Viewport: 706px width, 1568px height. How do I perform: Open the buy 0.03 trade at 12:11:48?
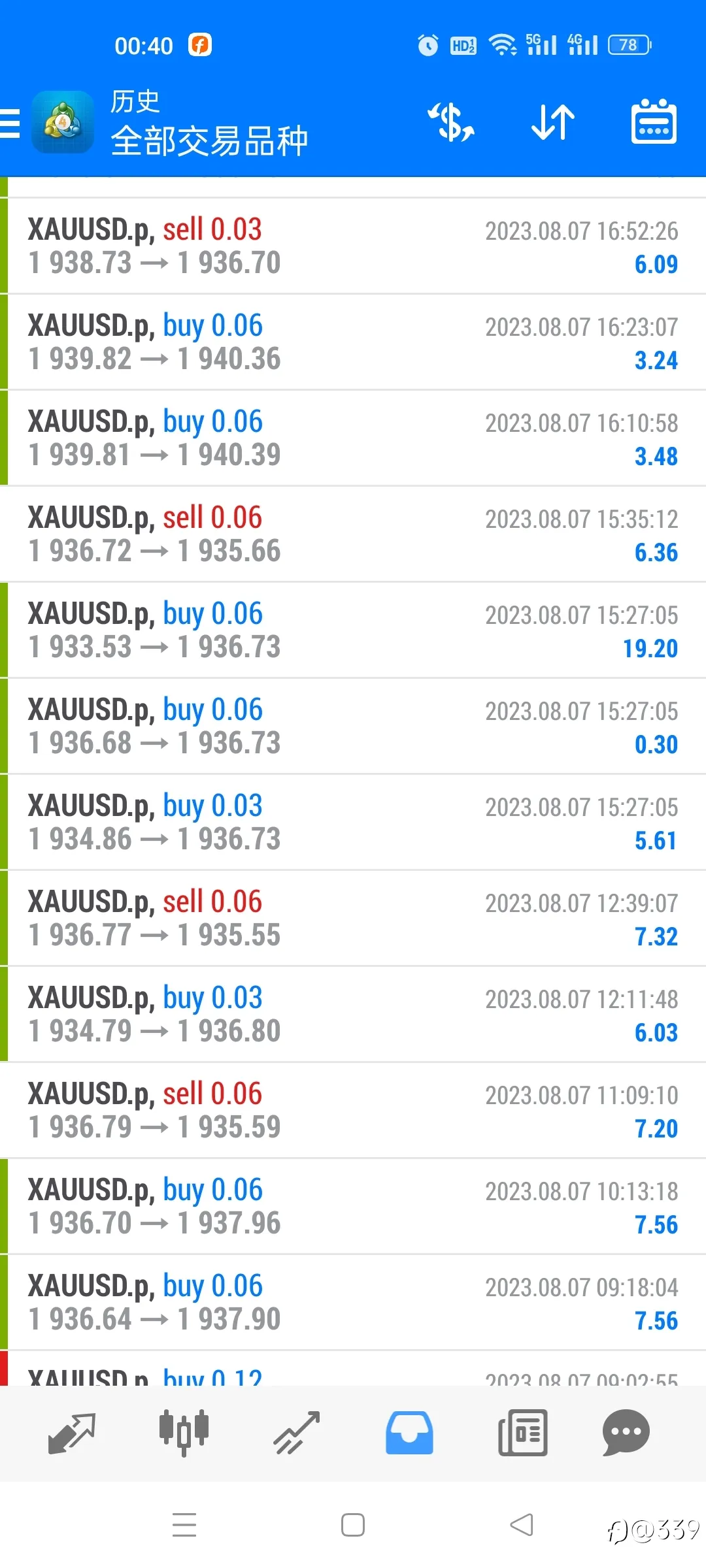(353, 1015)
